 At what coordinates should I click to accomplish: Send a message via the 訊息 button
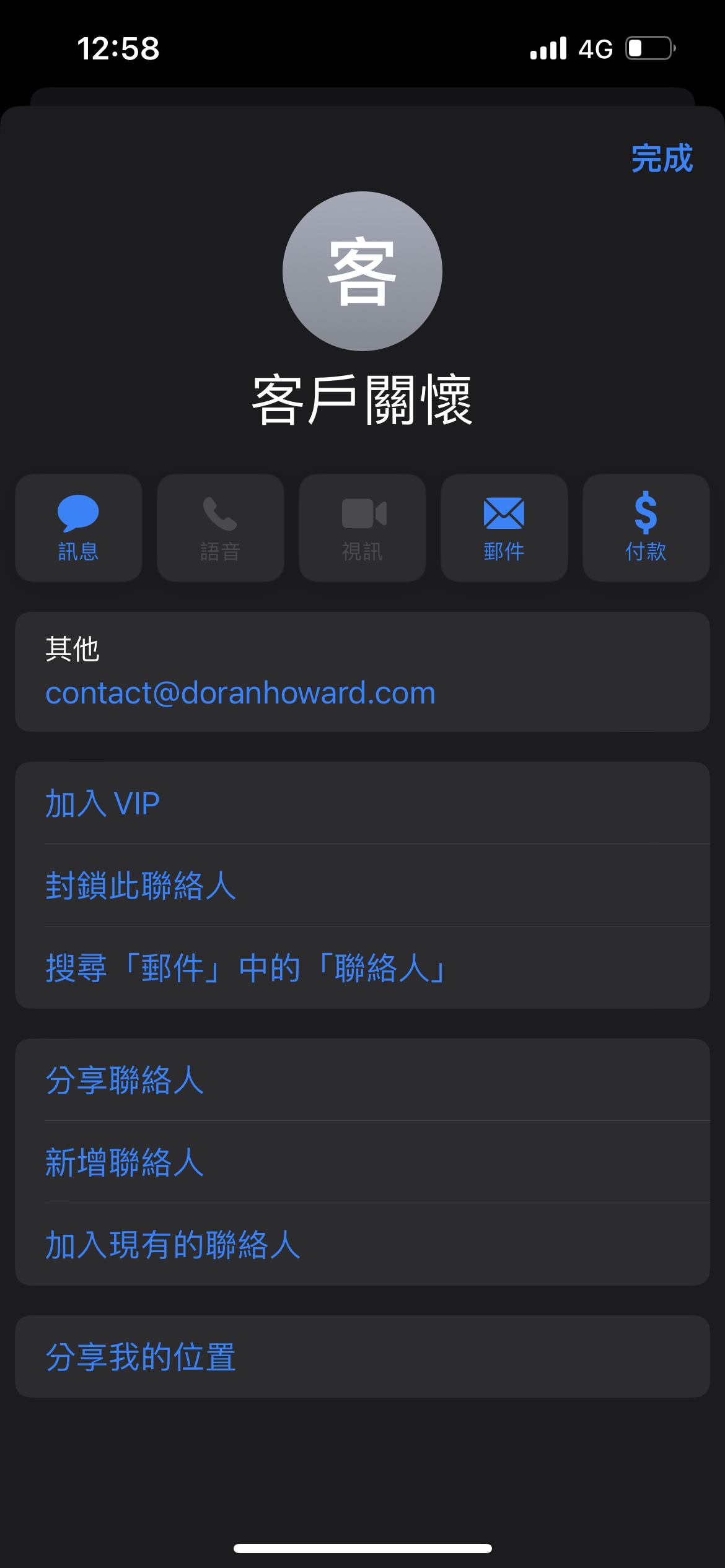click(79, 528)
